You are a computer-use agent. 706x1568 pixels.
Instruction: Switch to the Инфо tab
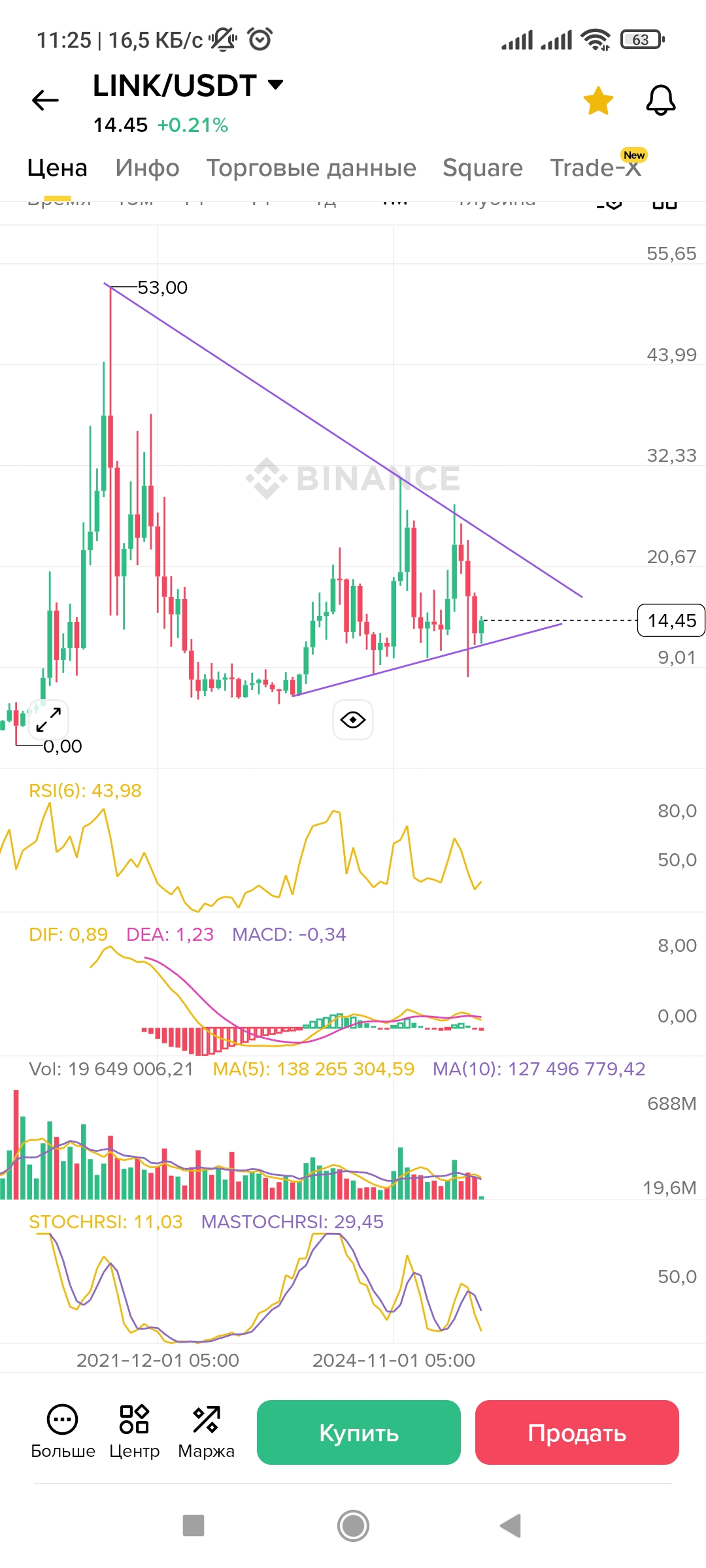tap(147, 168)
